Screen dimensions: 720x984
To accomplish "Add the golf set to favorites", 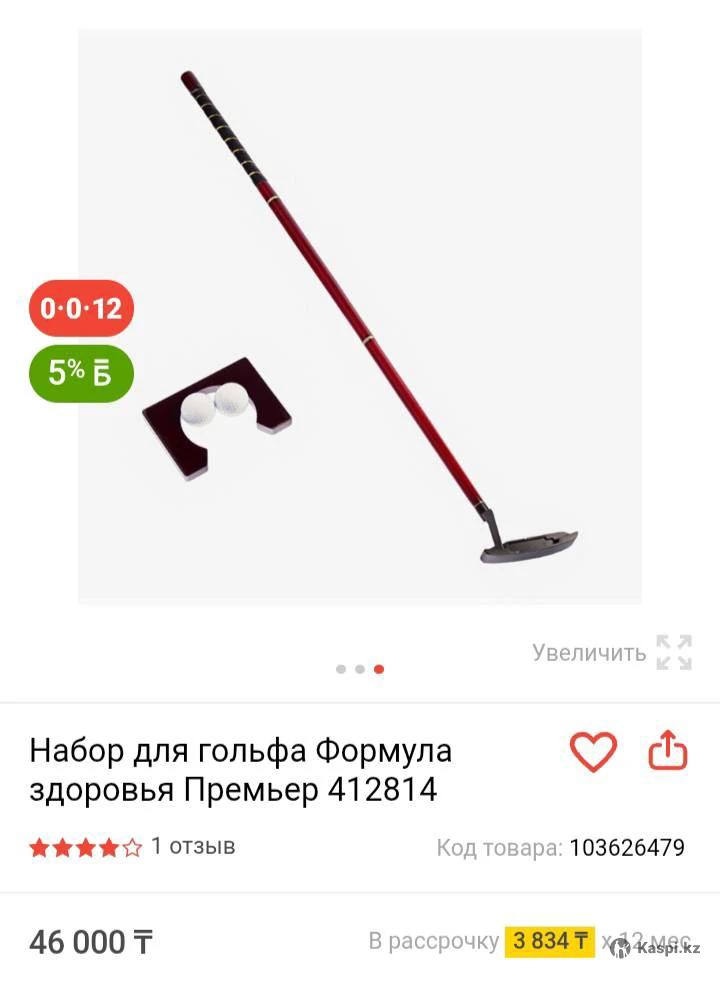I will click(593, 752).
